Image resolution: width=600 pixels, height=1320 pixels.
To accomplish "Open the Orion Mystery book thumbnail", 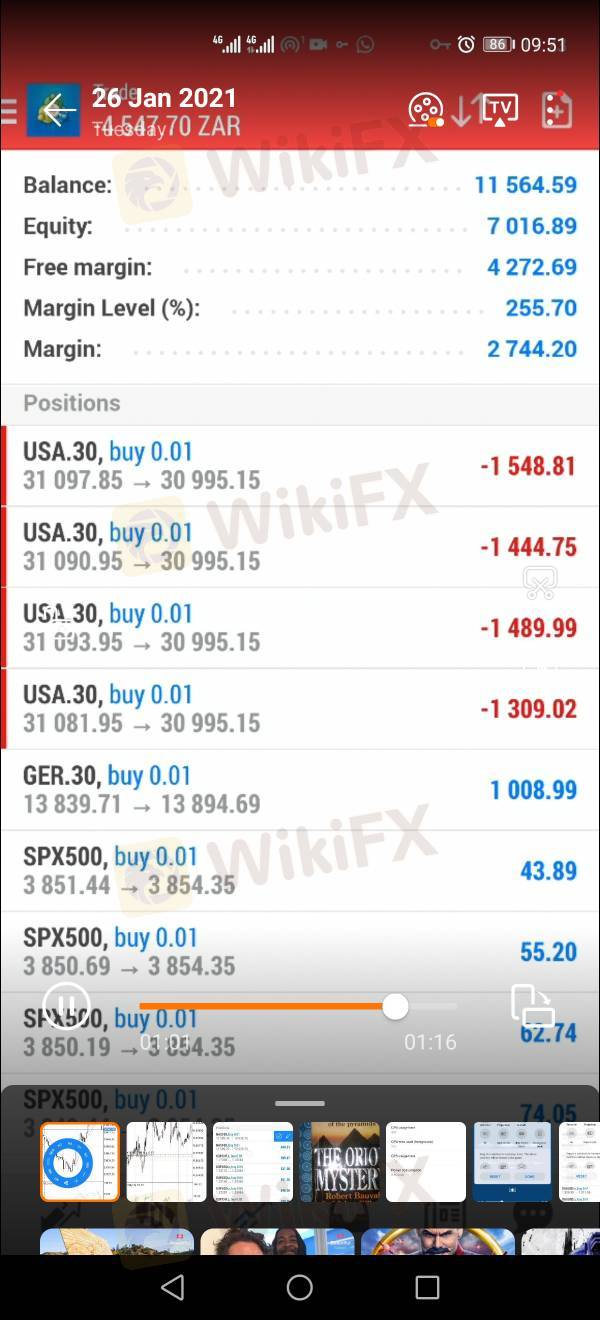I will click(340, 1161).
